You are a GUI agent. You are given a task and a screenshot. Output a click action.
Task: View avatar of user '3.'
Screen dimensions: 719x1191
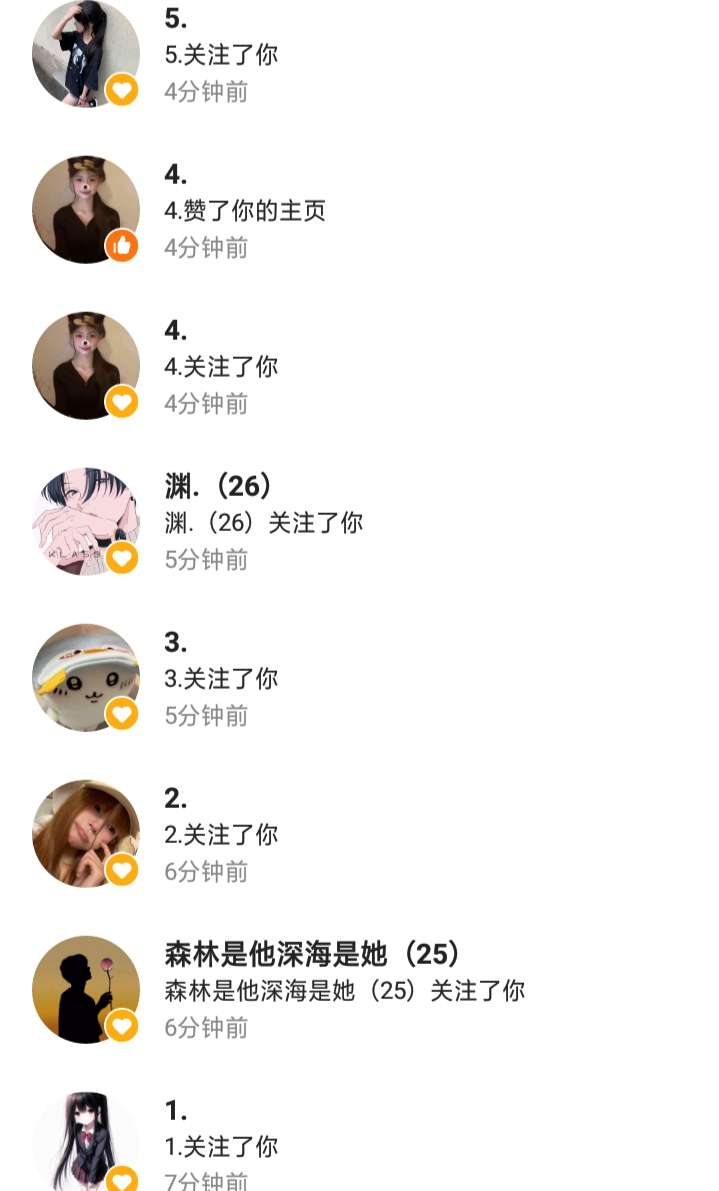point(86,678)
